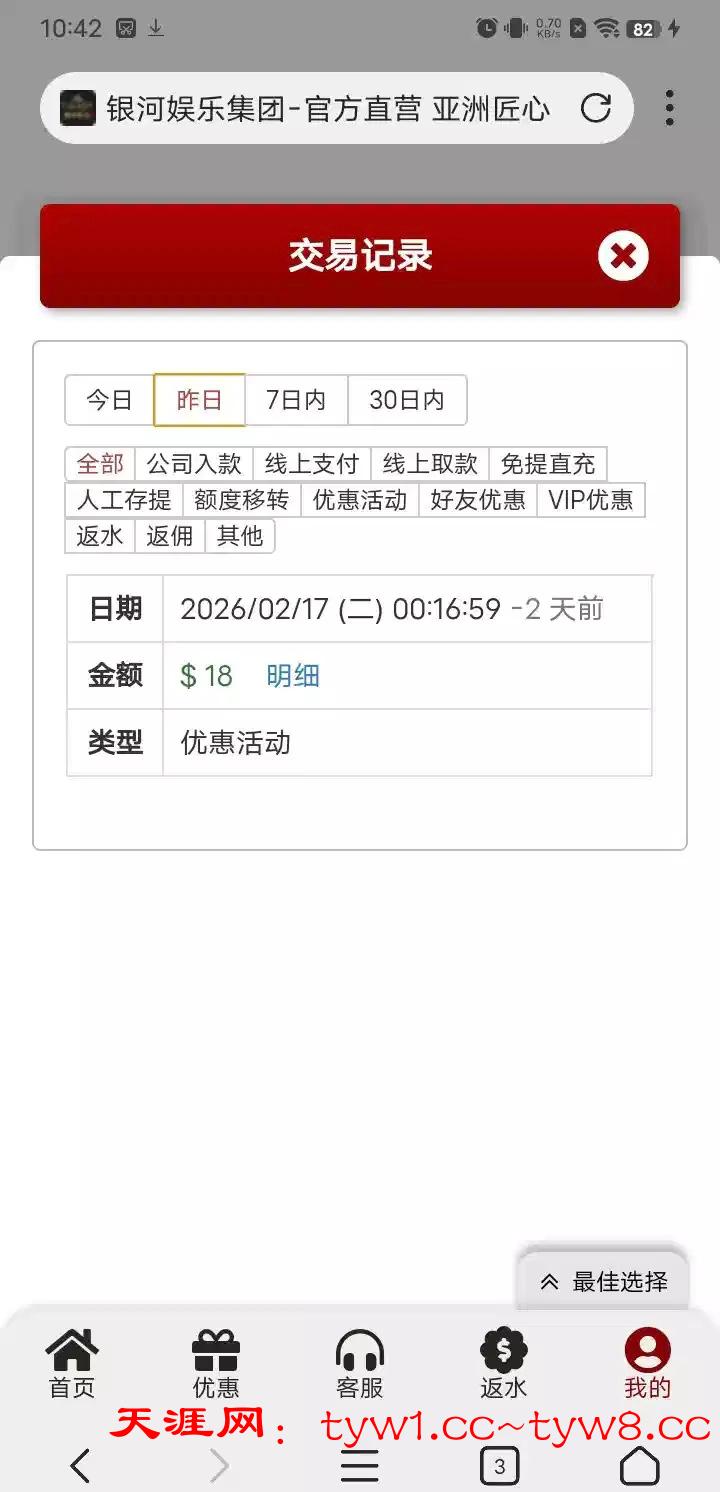
Task: Filter records by 人工存提
Action: [x=124, y=500]
